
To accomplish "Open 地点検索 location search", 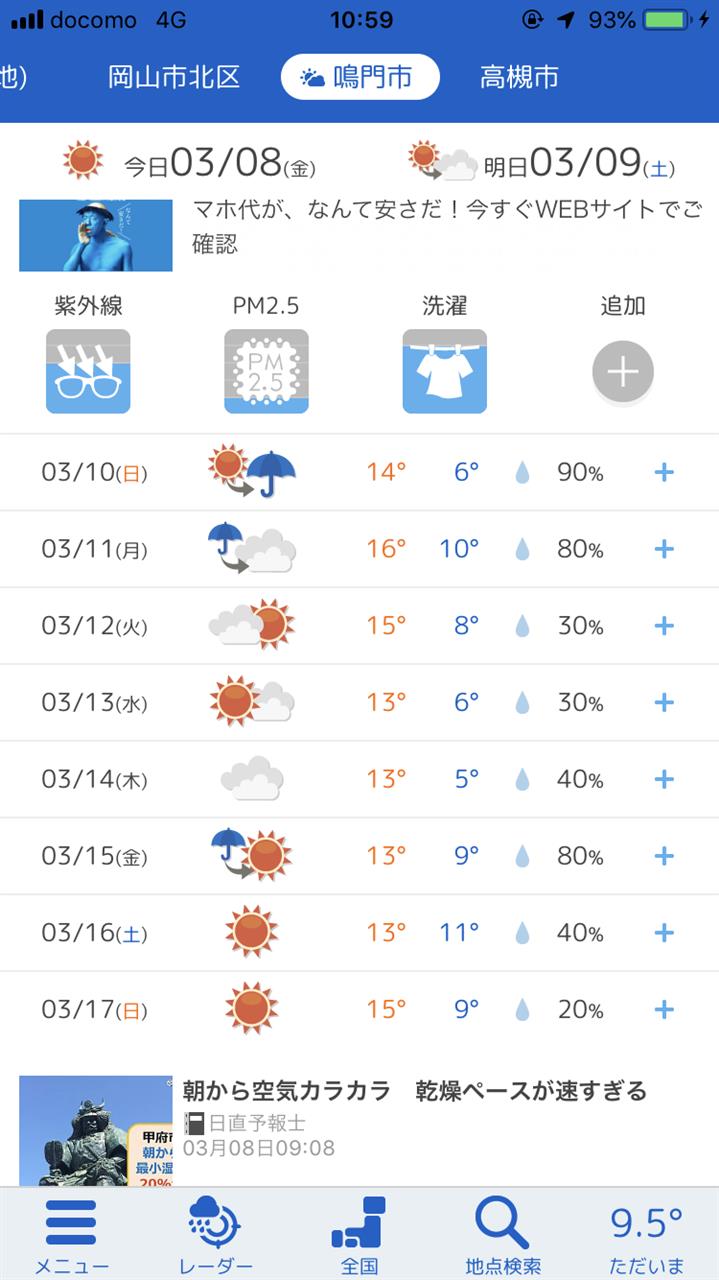I will click(503, 1236).
